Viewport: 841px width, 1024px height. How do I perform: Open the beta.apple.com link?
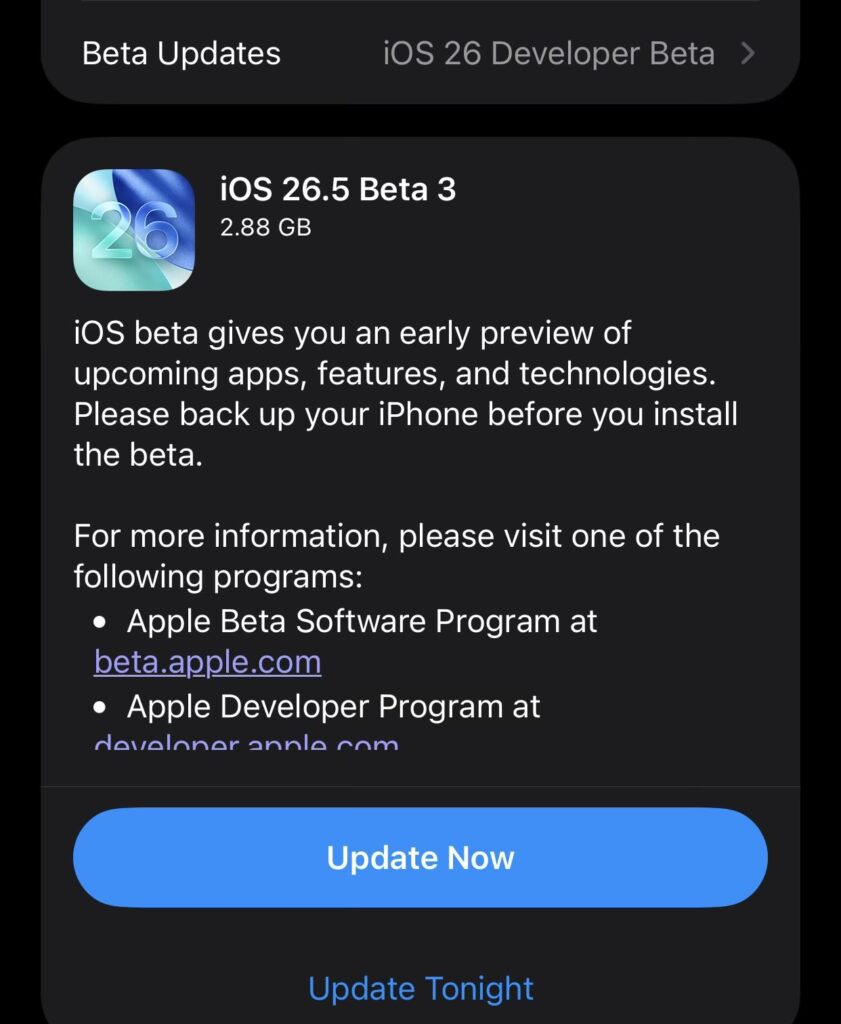[x=207, y=662]
